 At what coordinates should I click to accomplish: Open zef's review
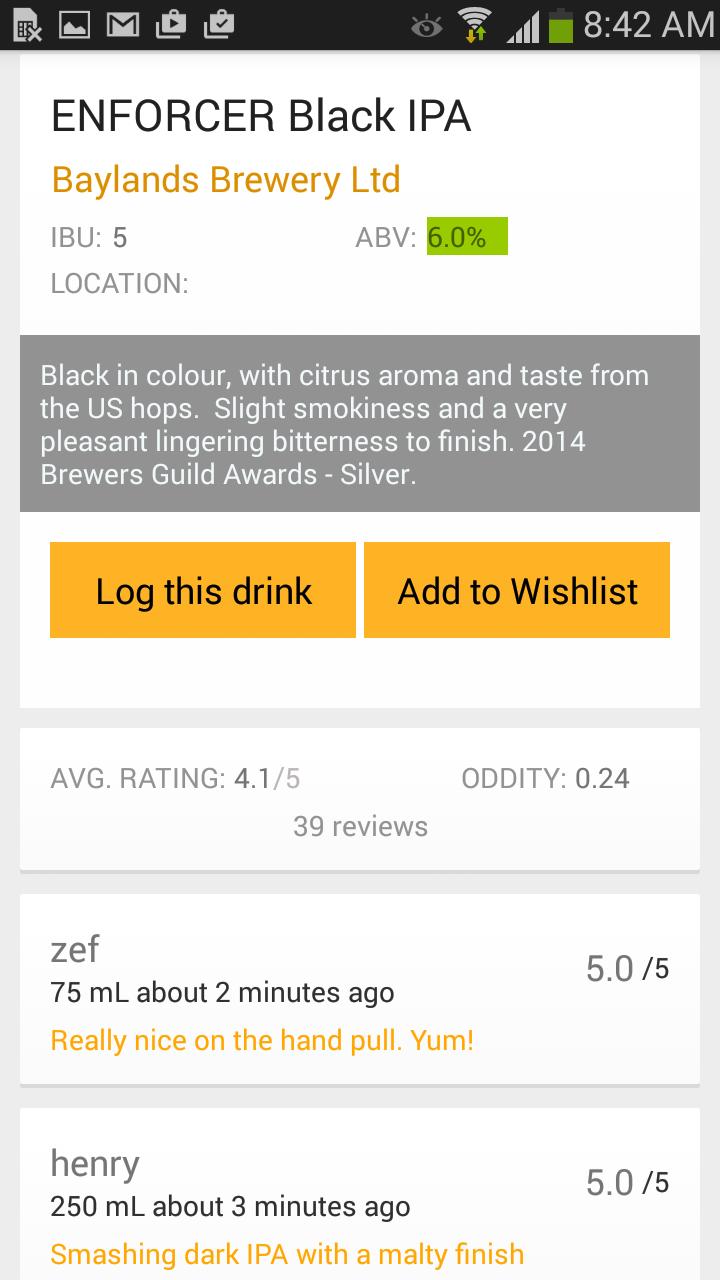[x=360, y=990]
